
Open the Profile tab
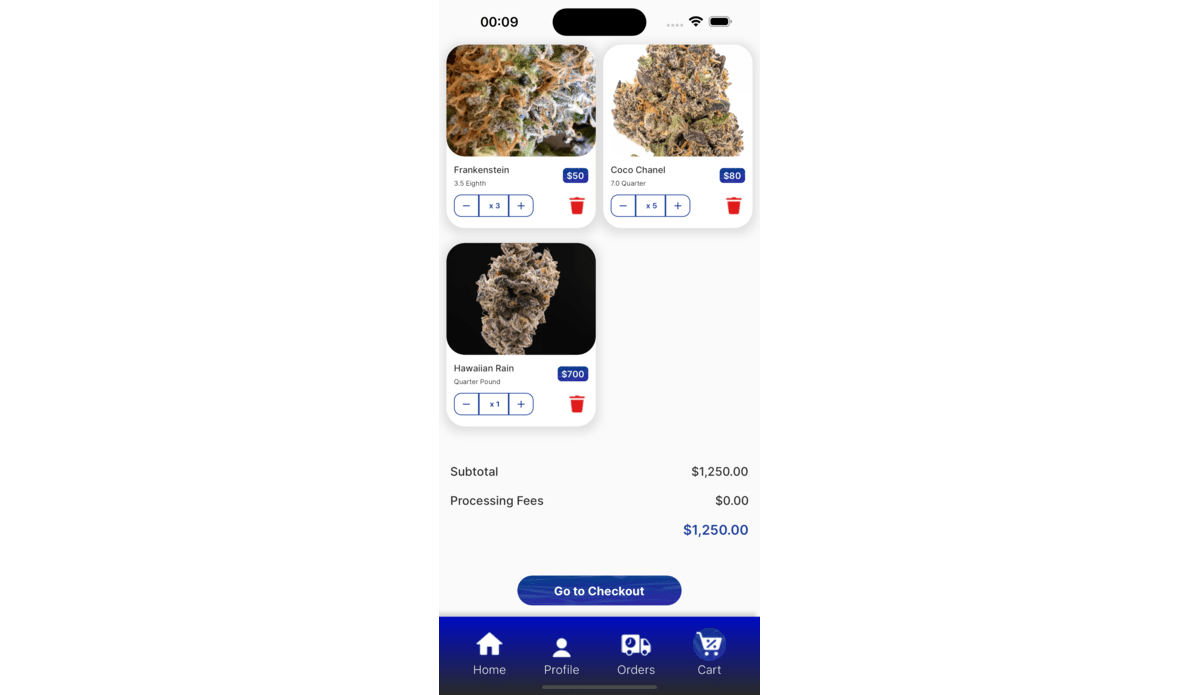pyautogui.click(x=561, y=654)
